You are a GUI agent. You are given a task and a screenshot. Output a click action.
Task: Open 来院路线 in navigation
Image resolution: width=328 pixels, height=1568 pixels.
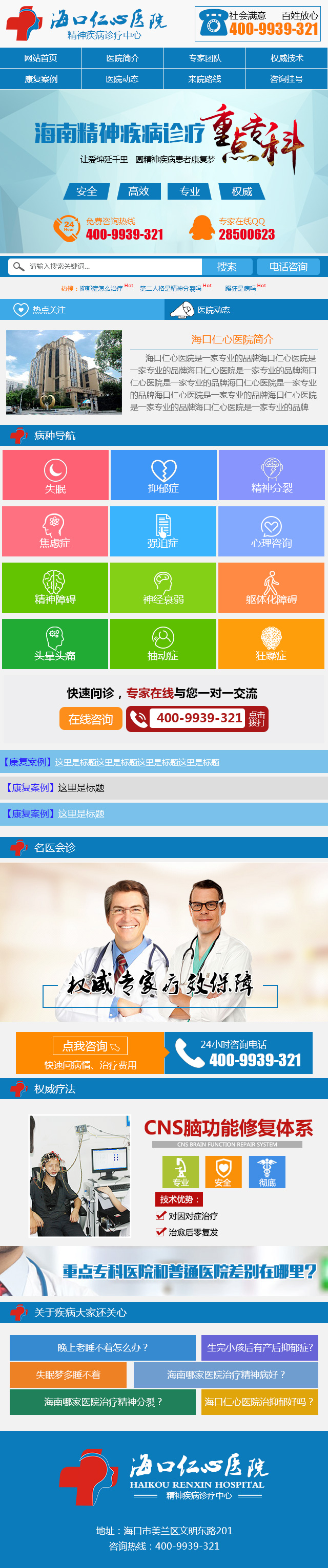(204, 79)
